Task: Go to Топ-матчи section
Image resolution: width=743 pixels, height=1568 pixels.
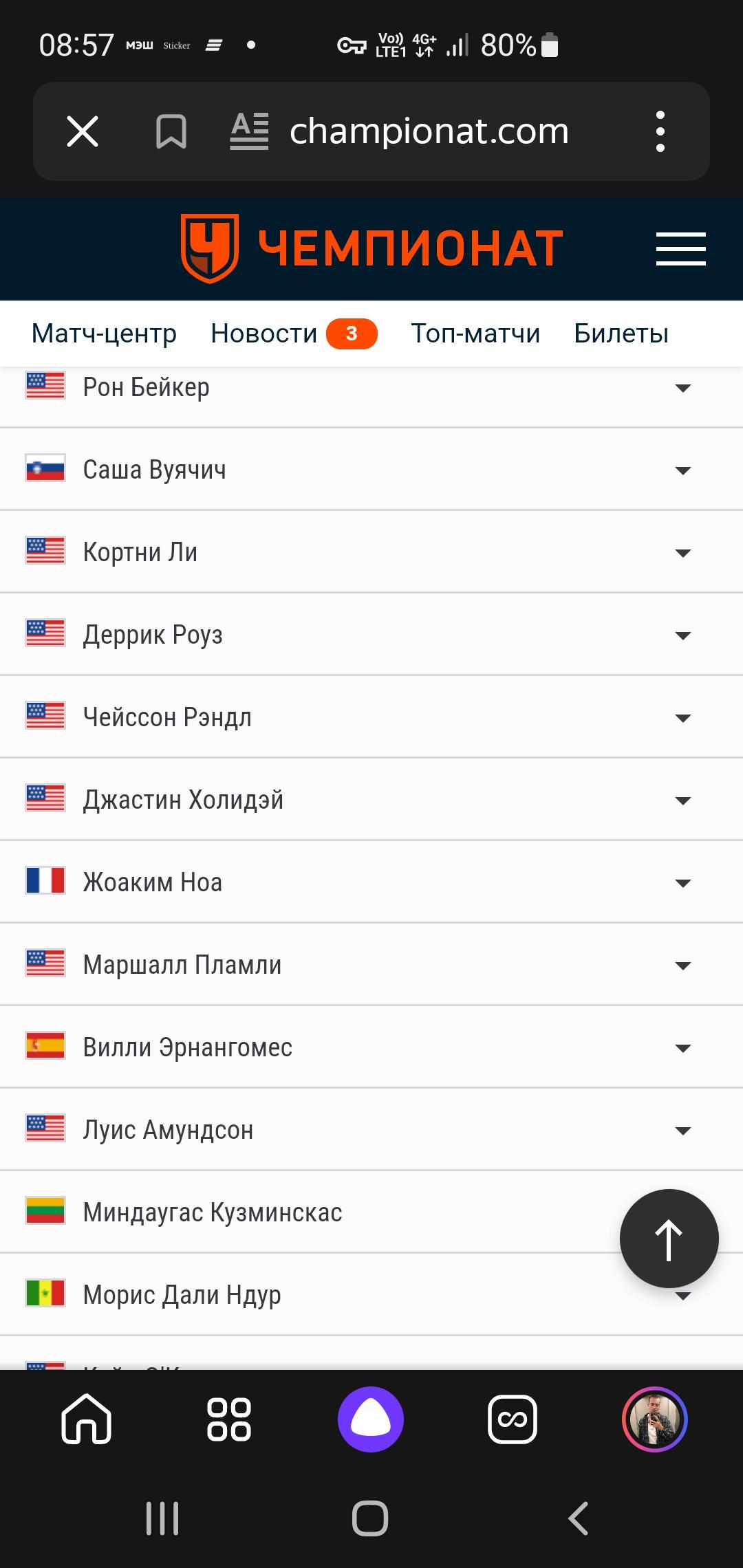Action: click(x=475, y=334)
